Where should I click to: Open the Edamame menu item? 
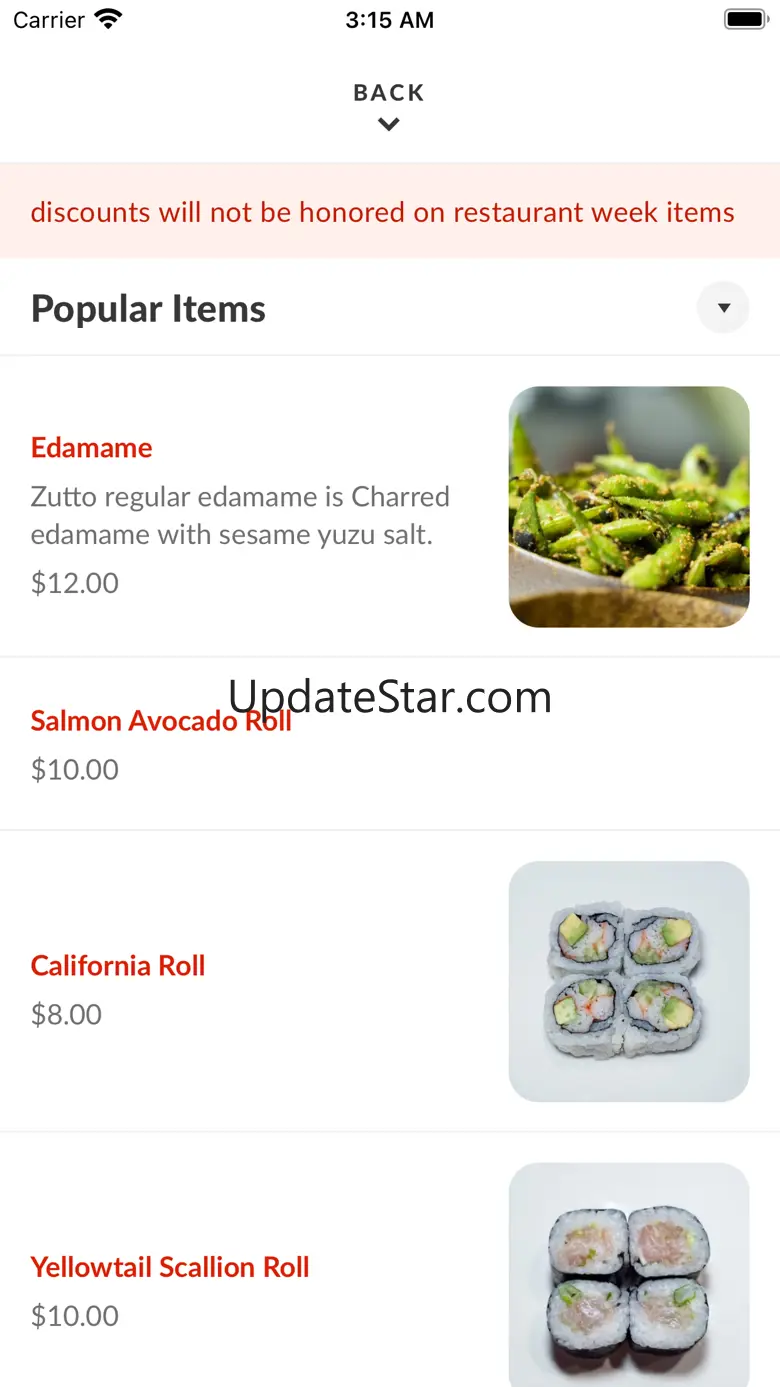(92, 447)
